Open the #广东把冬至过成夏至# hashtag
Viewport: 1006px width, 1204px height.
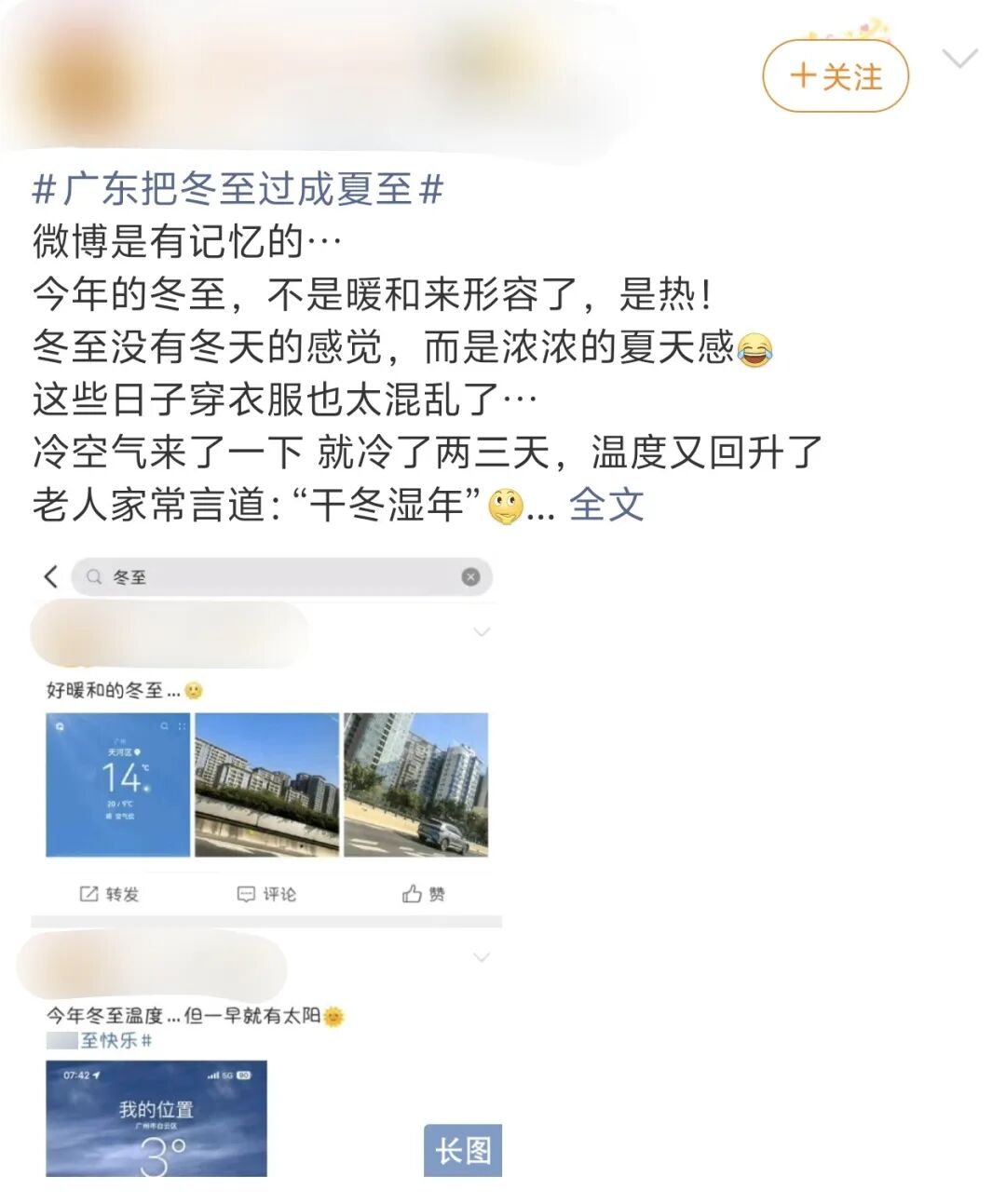238,189
